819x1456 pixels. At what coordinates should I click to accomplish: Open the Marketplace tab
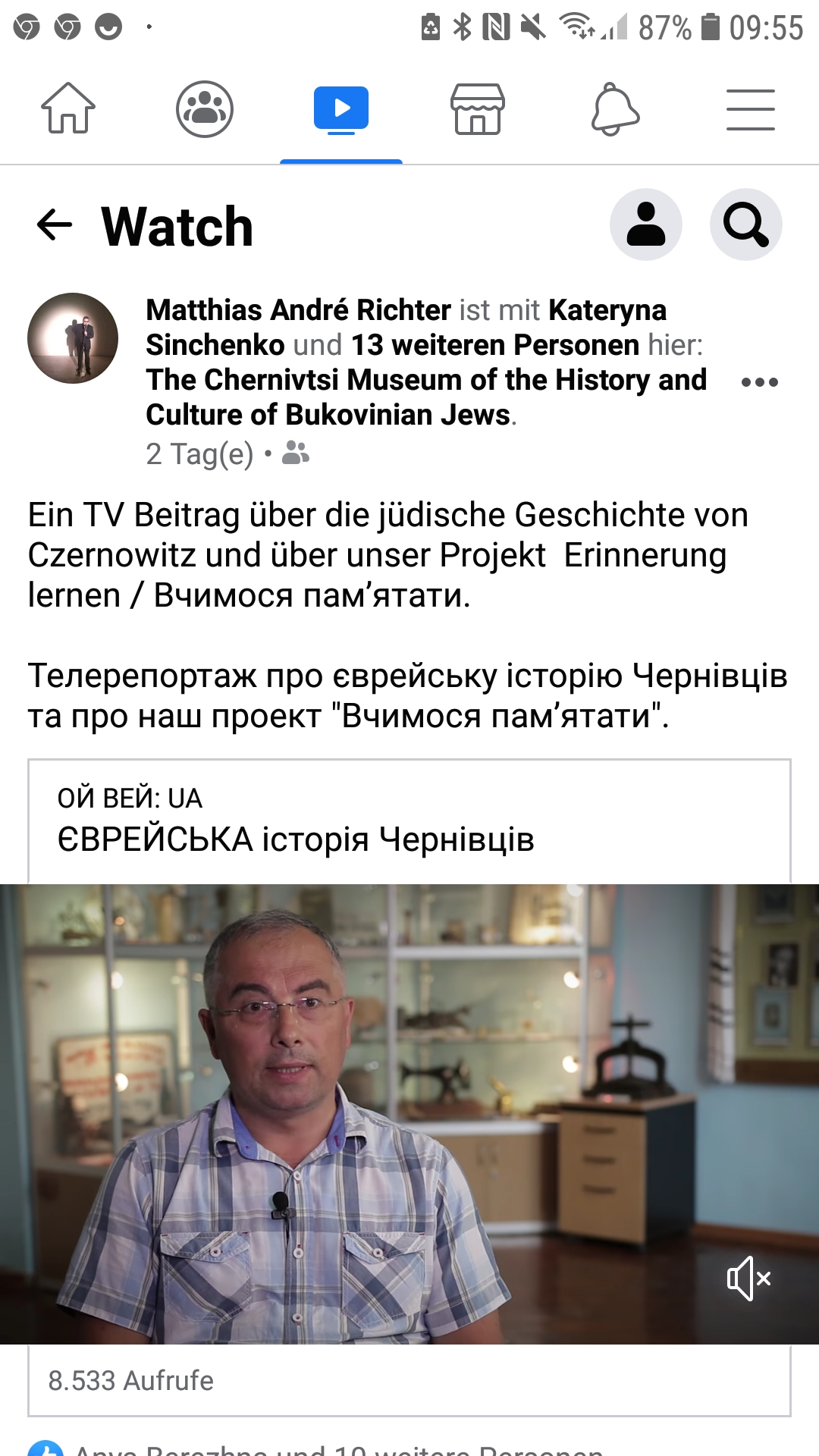478,108
